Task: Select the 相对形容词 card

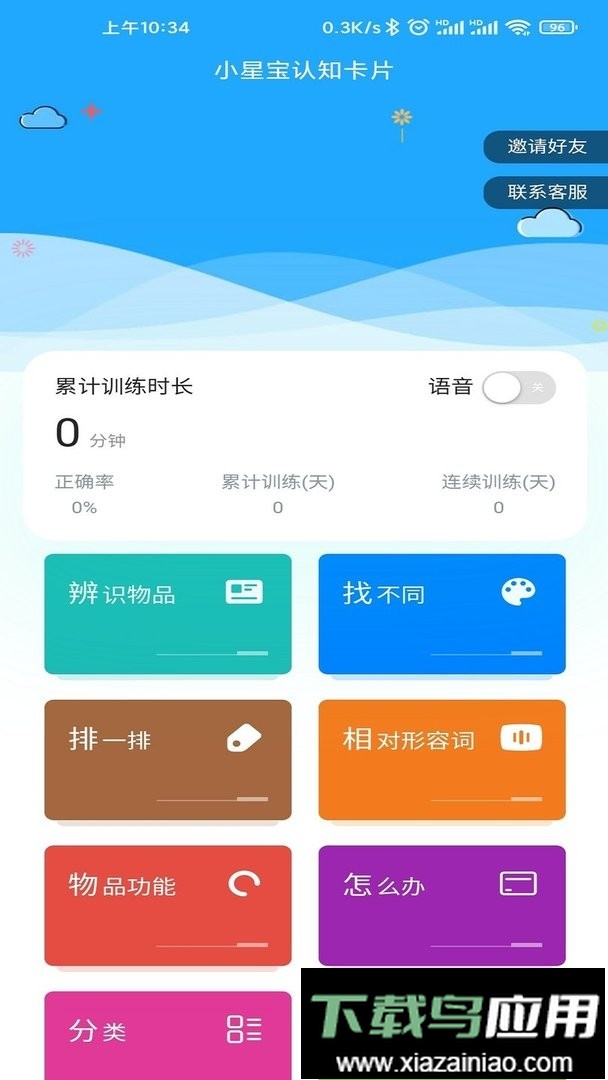Action: pyautogui.click(x=442, y=760)
